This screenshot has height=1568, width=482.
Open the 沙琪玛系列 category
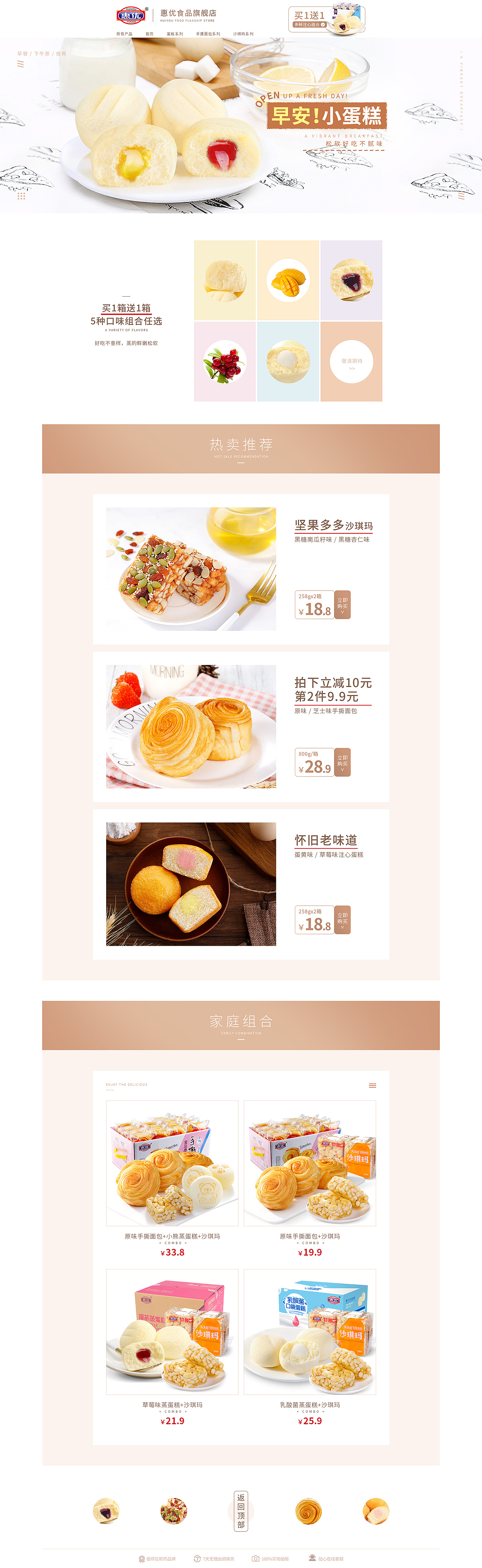[243, 34]
